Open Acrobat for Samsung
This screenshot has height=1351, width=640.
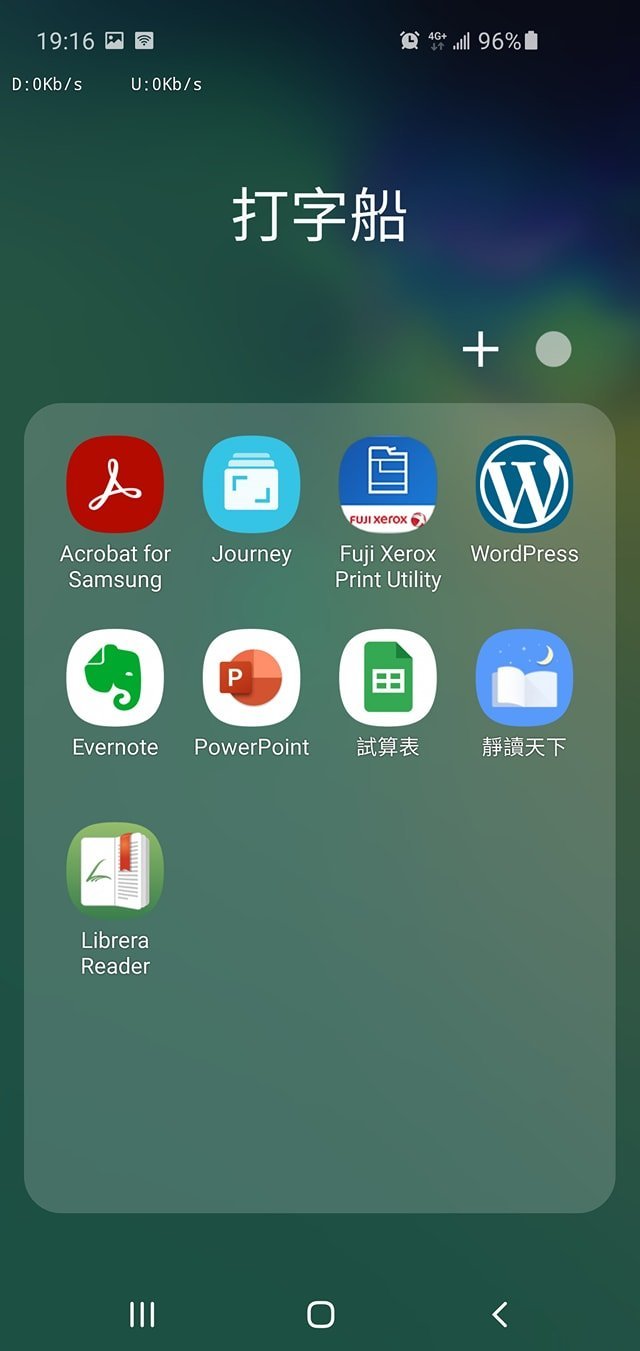point(115,485)
